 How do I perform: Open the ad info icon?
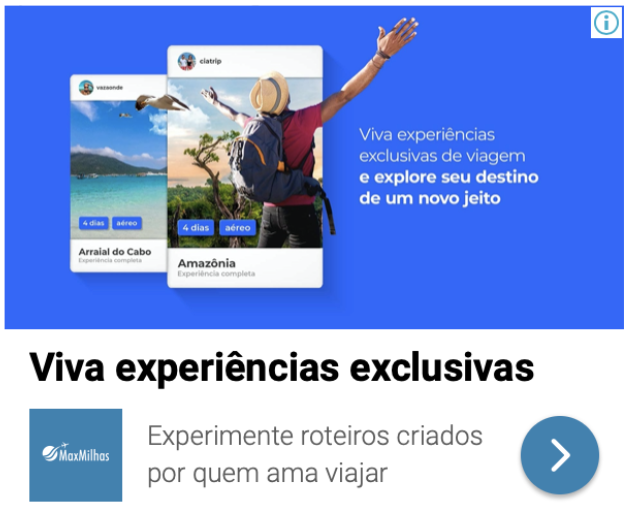[x=606, y=23]
